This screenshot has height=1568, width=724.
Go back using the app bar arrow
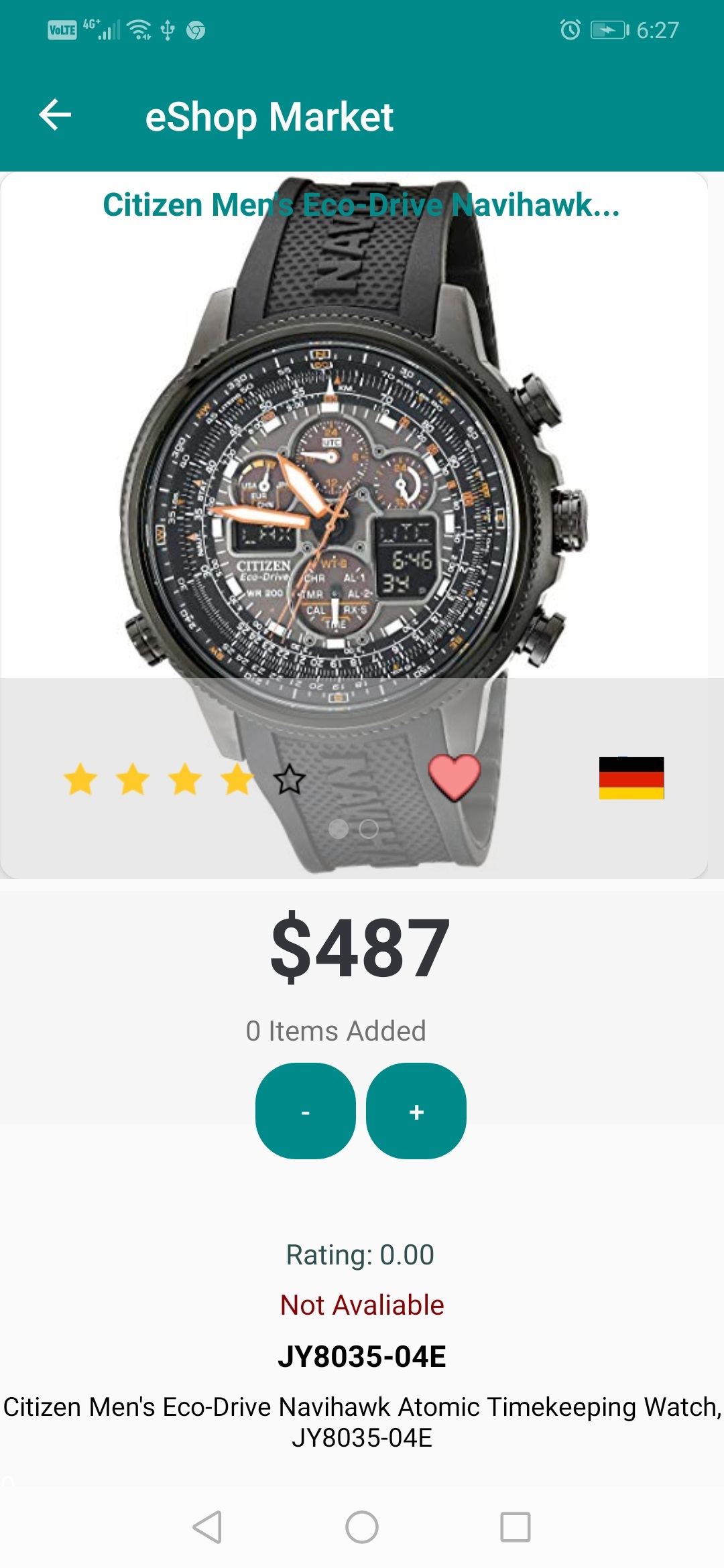pyautogui.click(x=55, y=115)
